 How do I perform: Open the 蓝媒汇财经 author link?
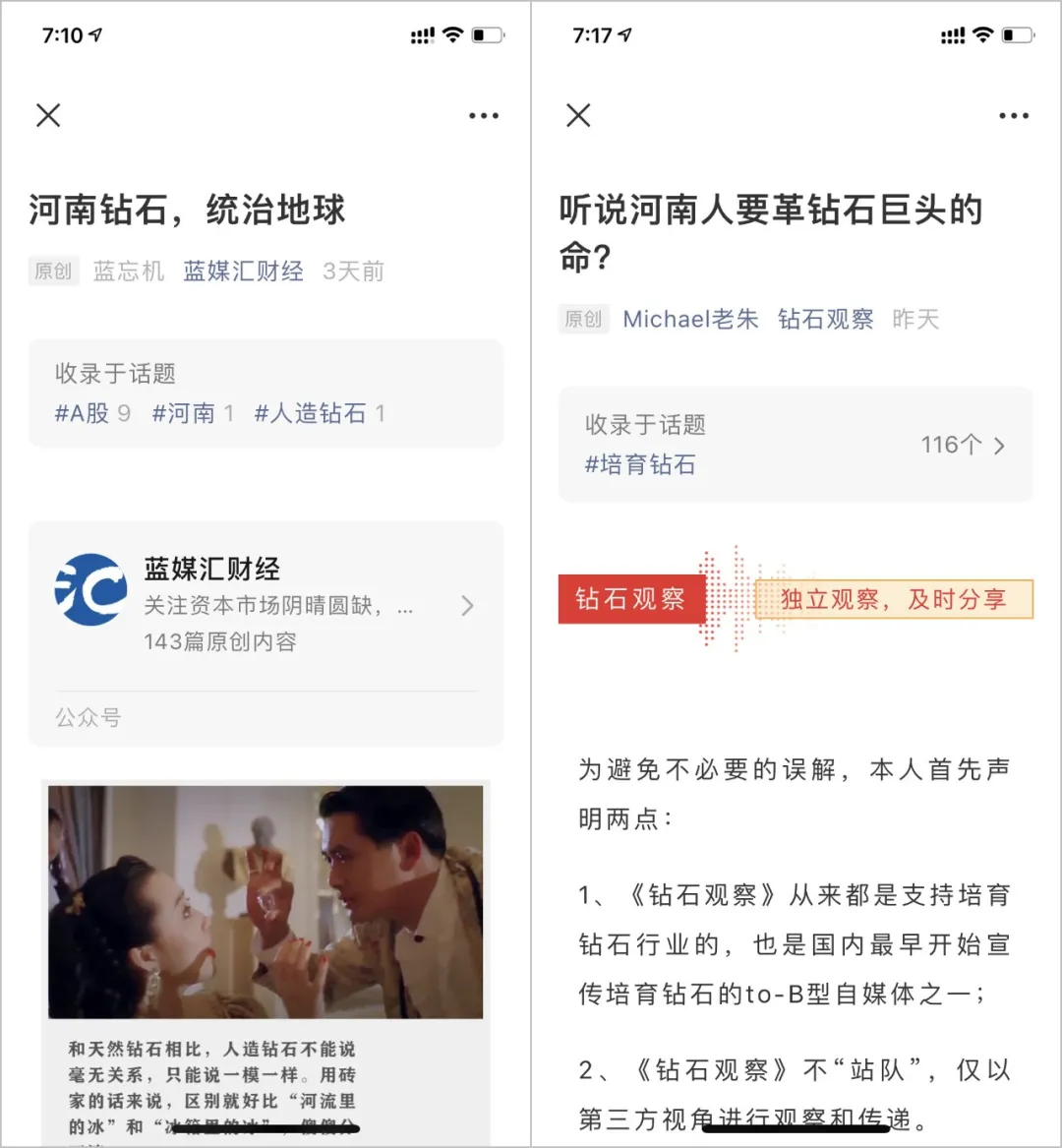click(x=243, y=272)
